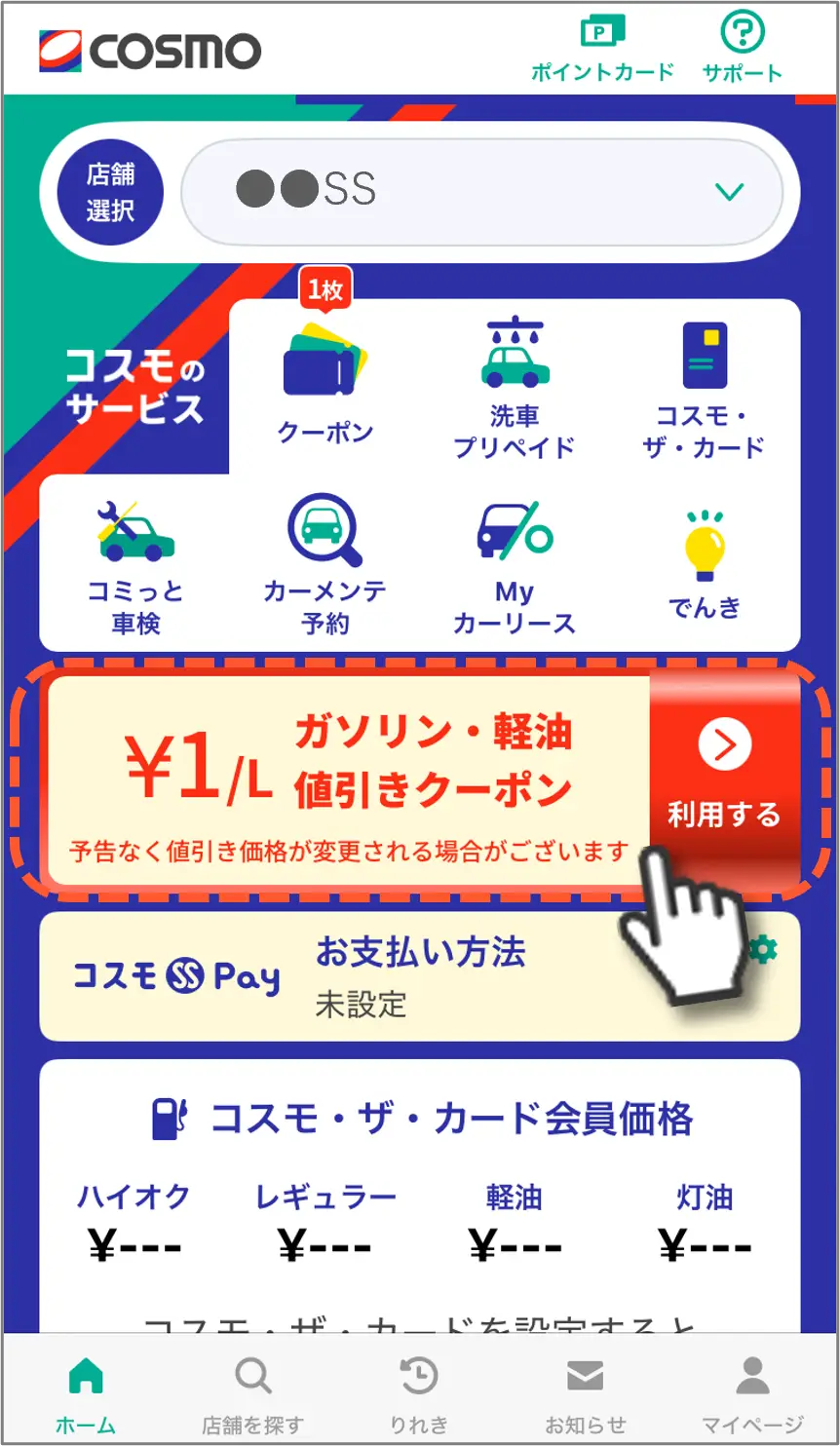The height and width of the screenshot is (1446, 840).
Task: Open カーメンテ予約 service
Action: [325, 563]
